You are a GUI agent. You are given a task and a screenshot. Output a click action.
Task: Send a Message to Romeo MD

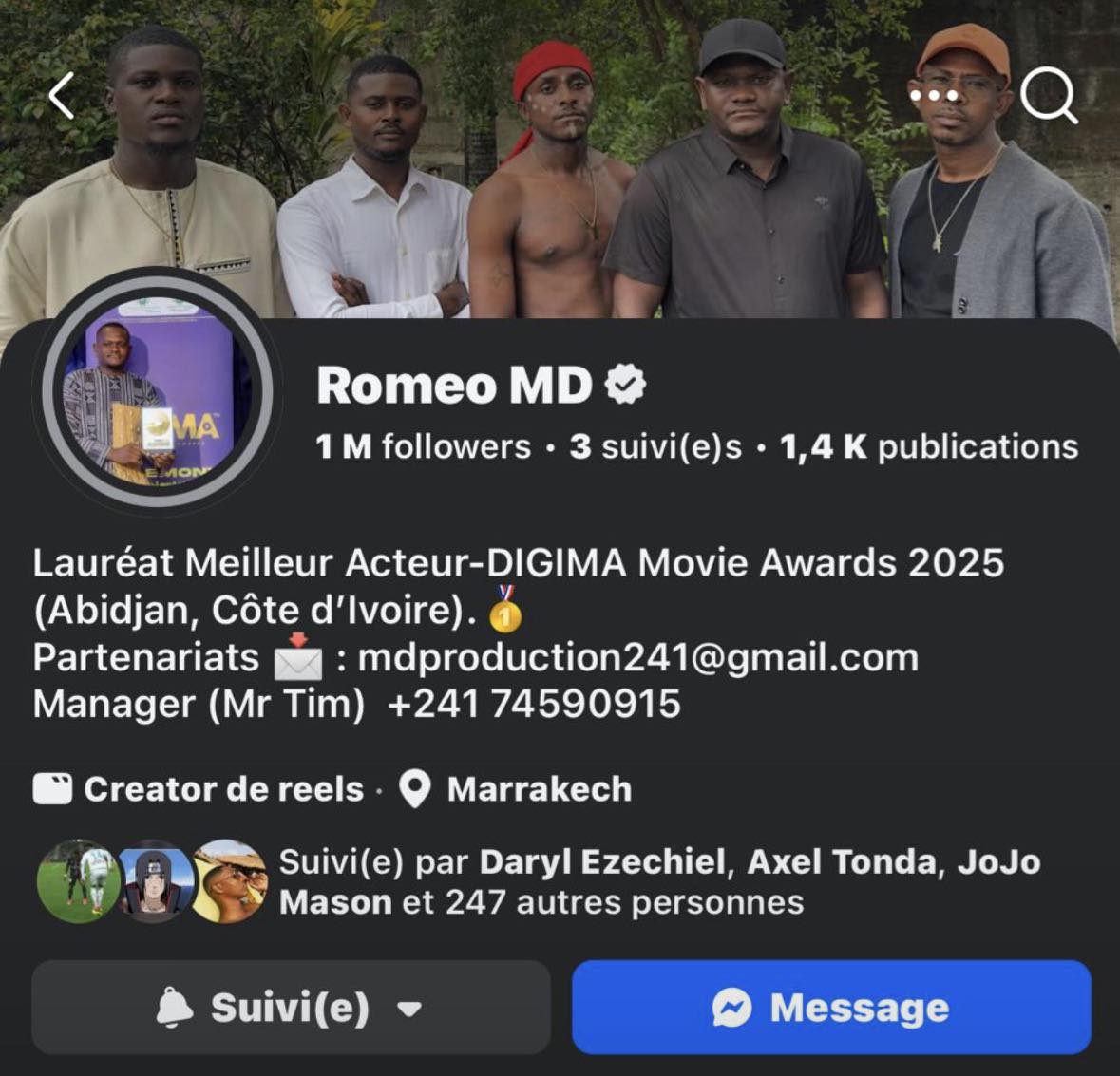pos(831,1008)
